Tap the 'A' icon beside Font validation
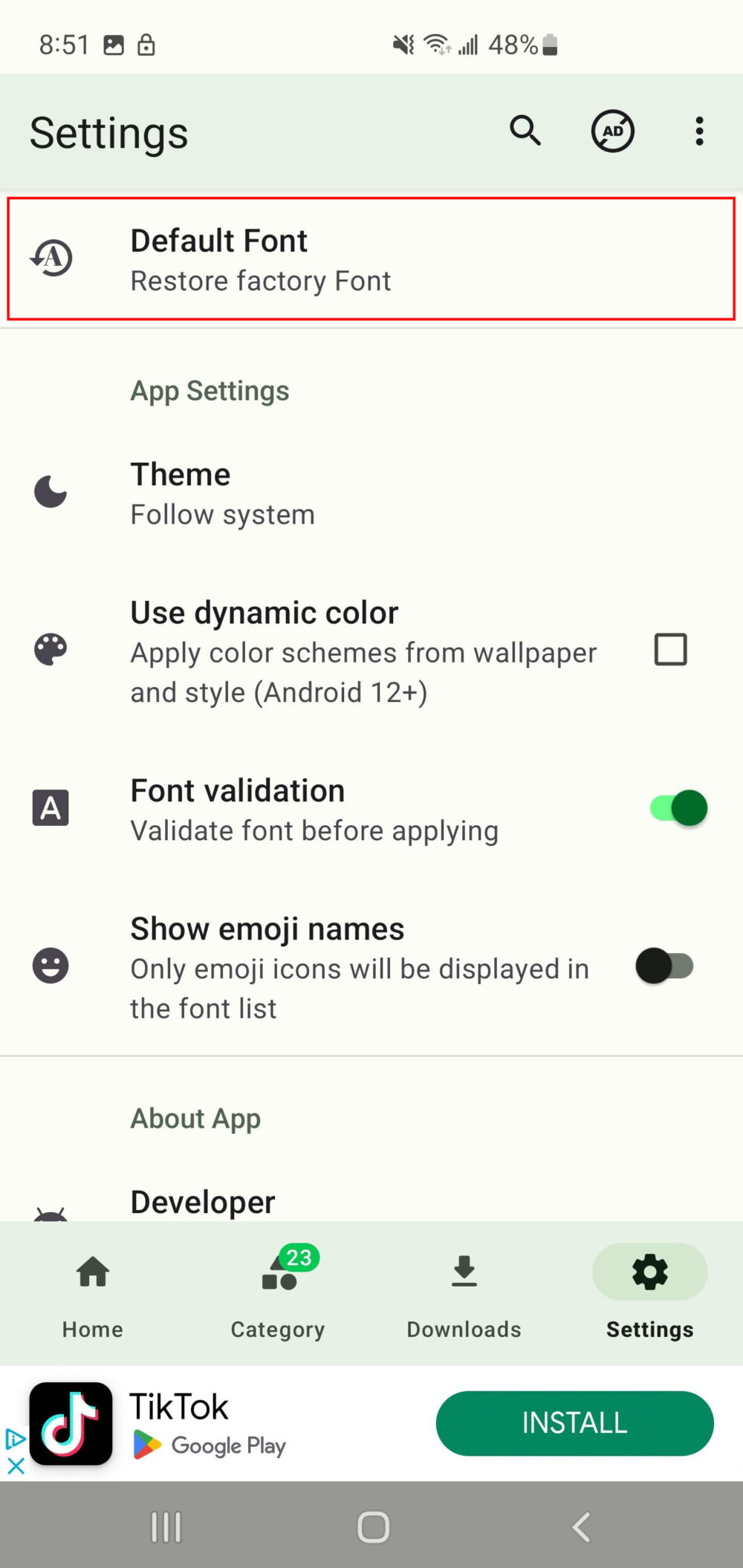743x1568 pixels. (50, 808)
